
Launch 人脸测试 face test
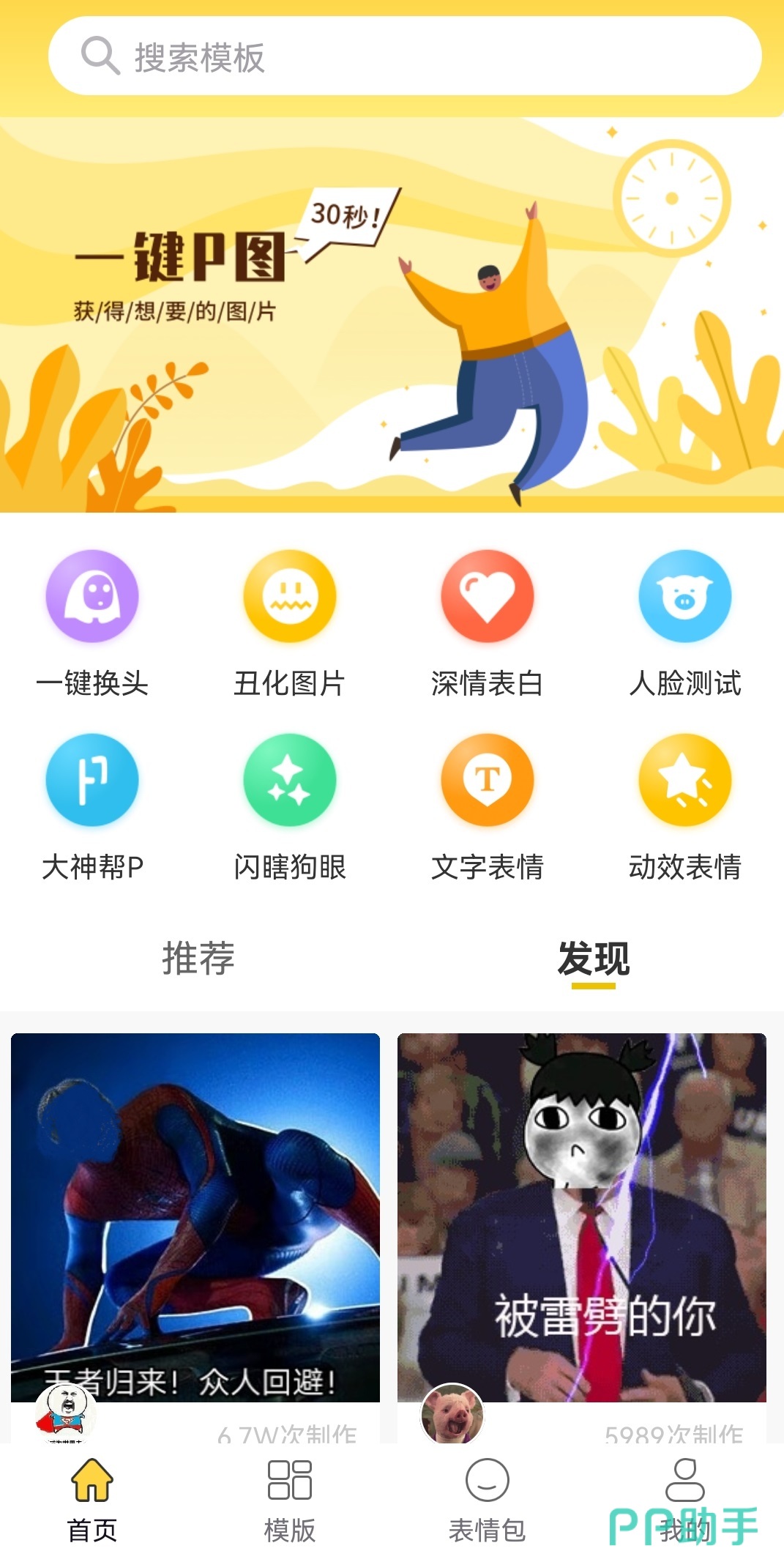point(684,622)
